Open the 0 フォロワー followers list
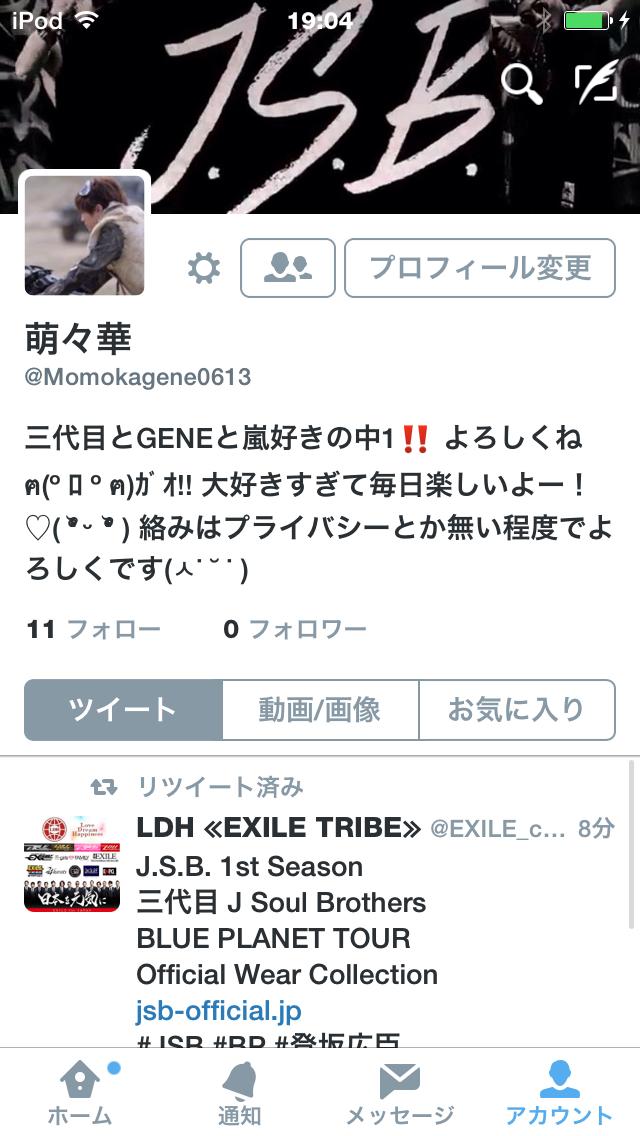 (295, 629)
